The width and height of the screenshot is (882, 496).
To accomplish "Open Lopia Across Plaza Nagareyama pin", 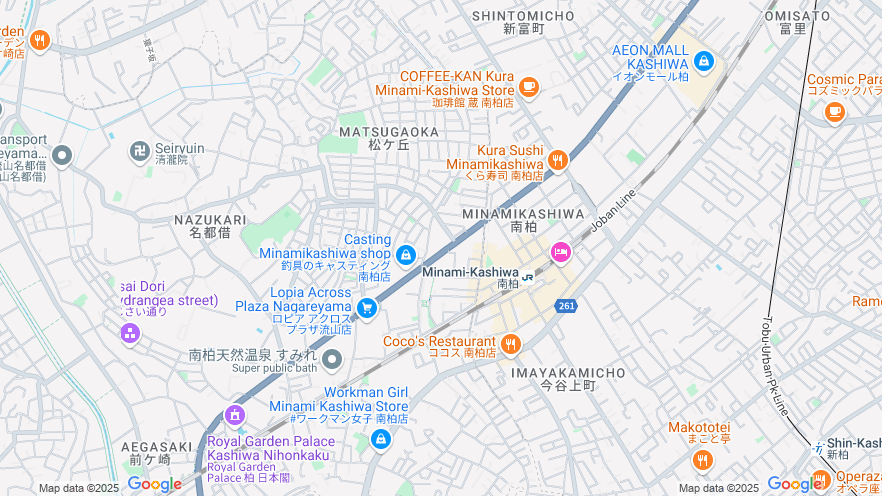I will pos(367,308).
